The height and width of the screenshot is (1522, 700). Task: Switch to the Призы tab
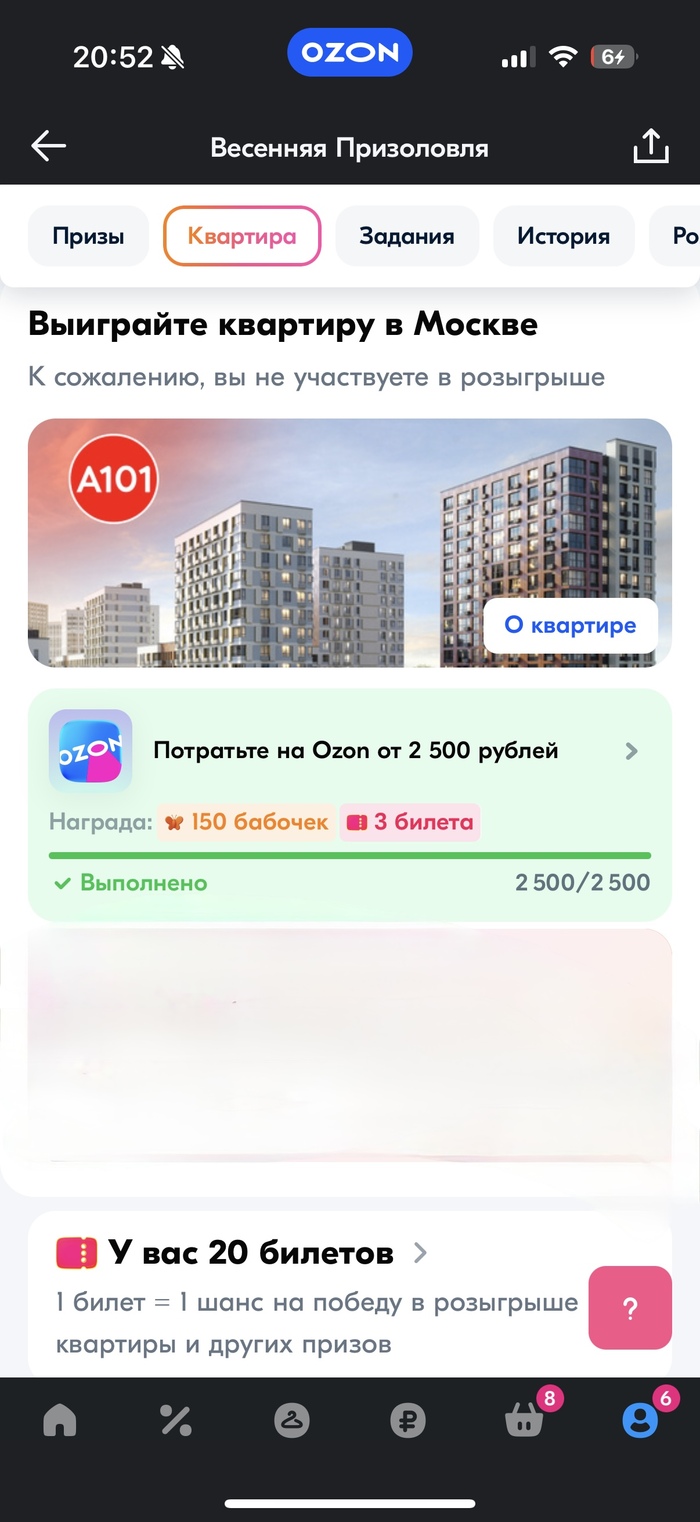coord(88,236)
